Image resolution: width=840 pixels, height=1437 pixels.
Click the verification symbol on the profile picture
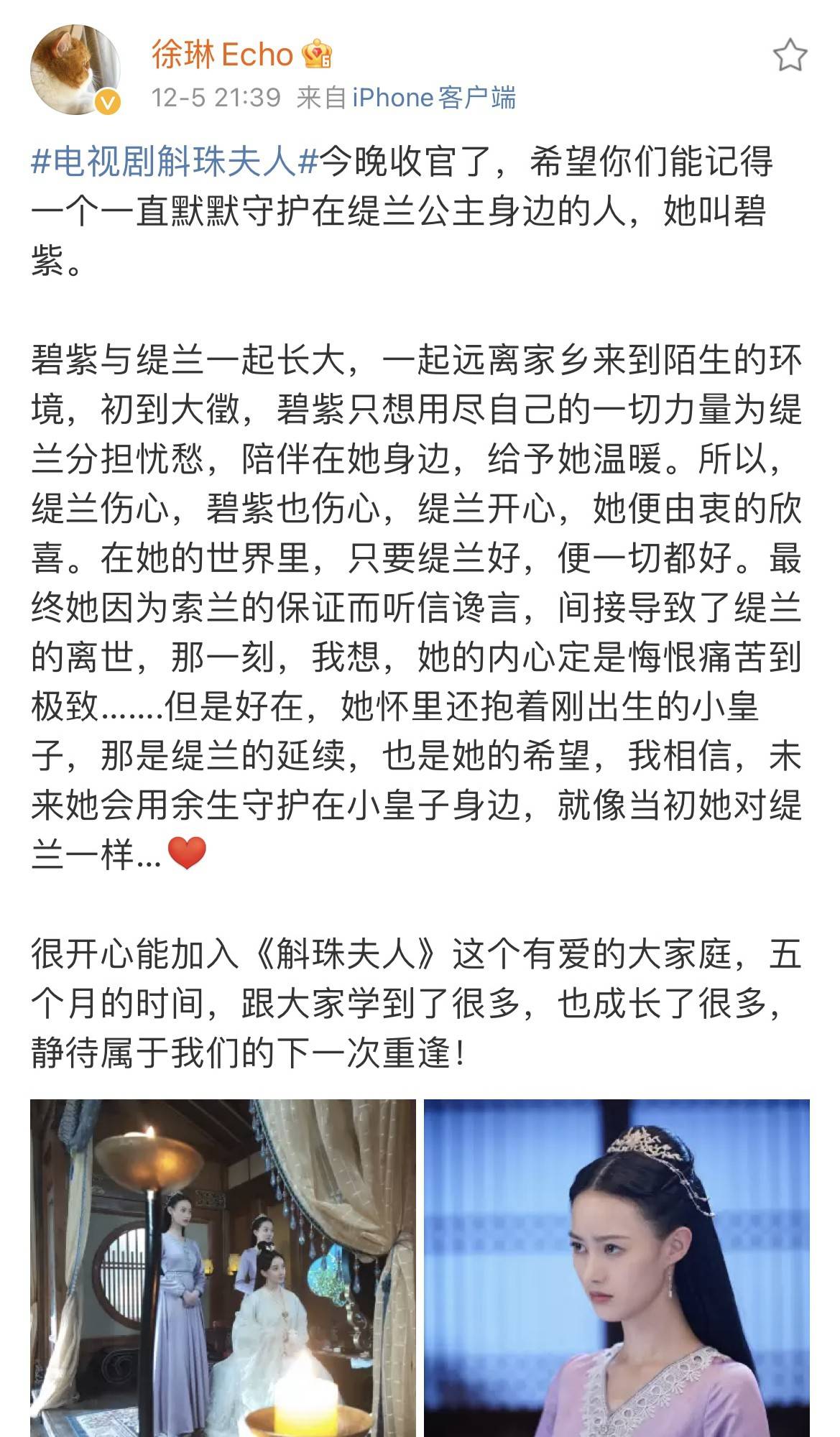[x=106, y=101]
